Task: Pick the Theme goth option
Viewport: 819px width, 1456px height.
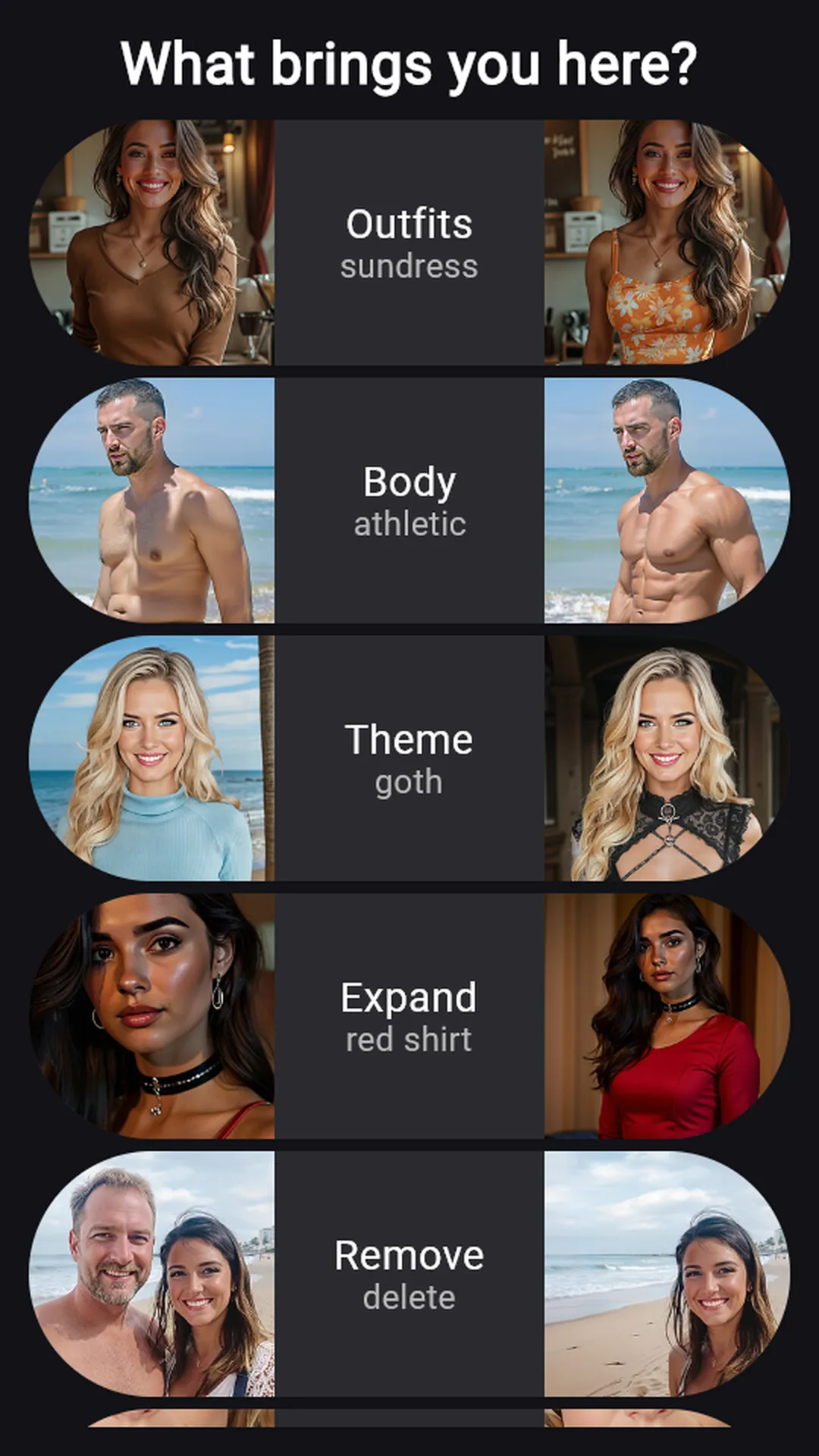Action: 409,758
